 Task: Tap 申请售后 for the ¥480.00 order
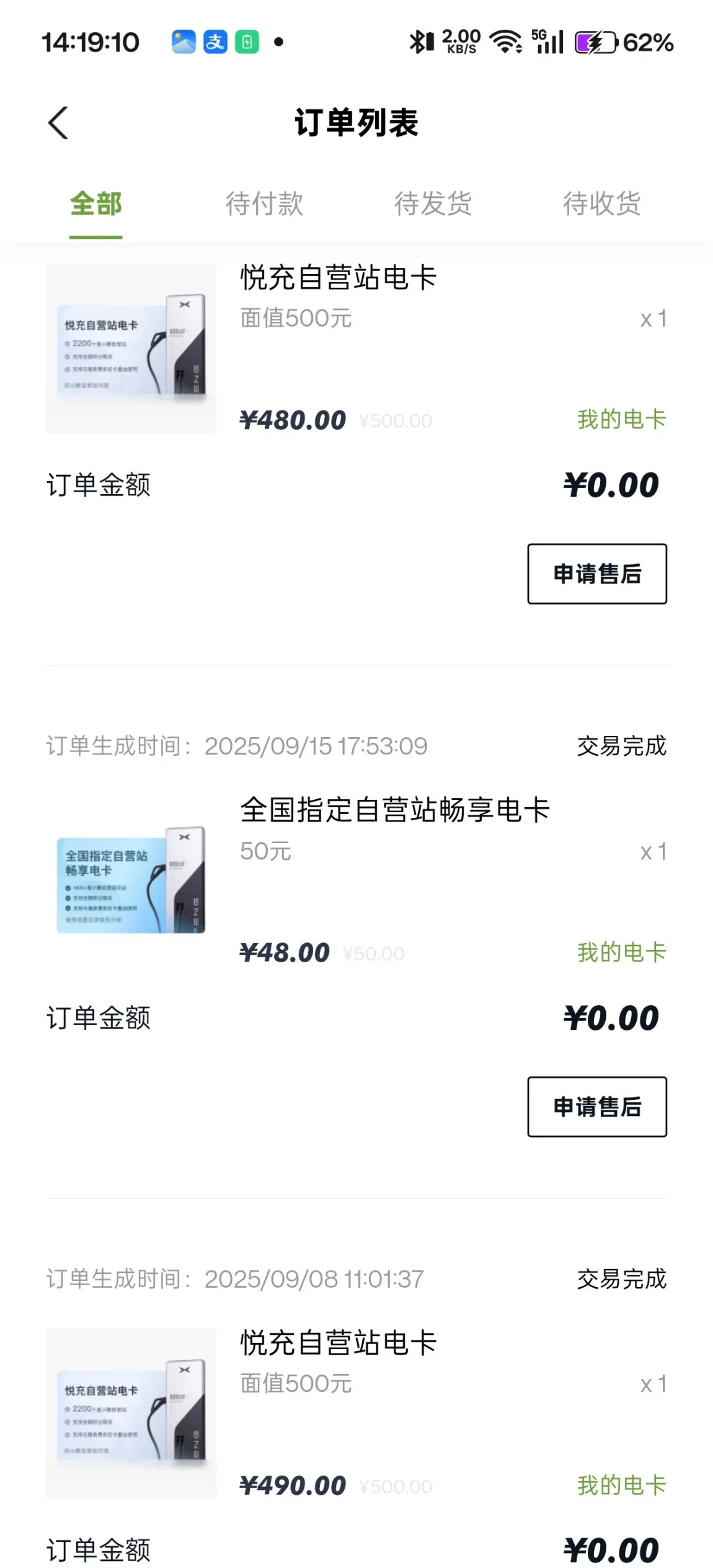tap(596, 574)
